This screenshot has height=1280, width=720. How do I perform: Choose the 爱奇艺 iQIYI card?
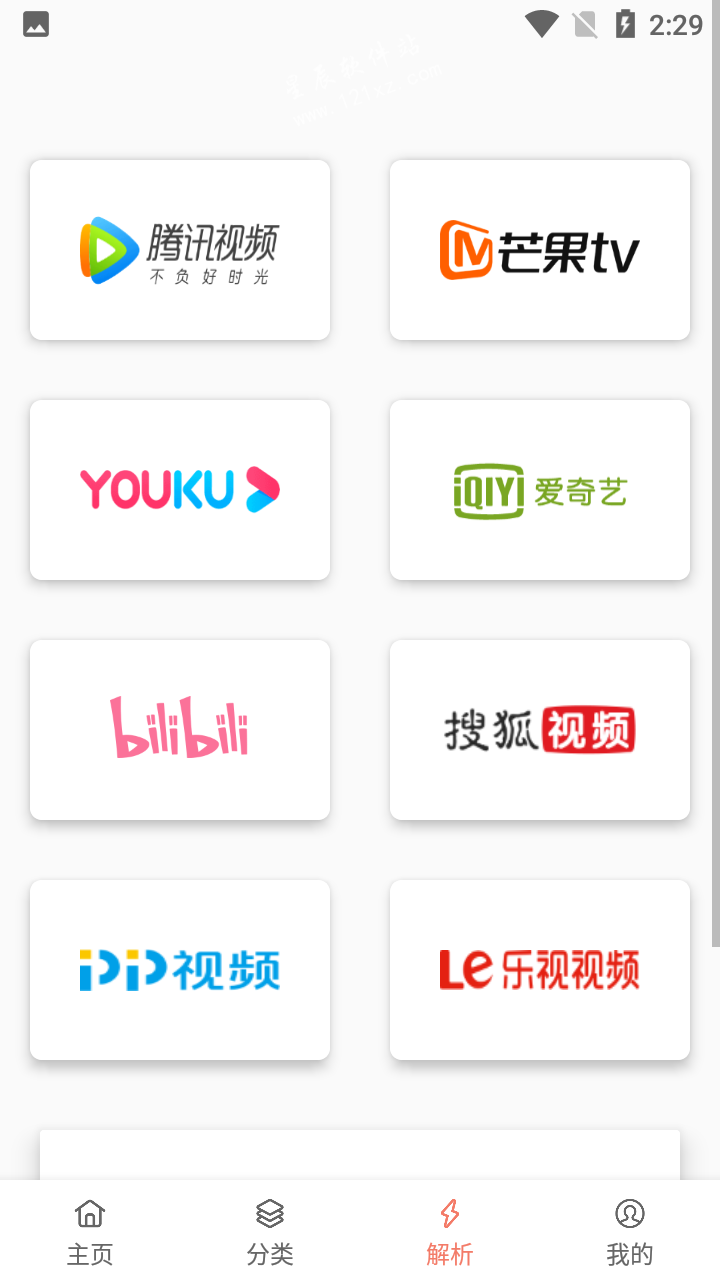[540, 490]
